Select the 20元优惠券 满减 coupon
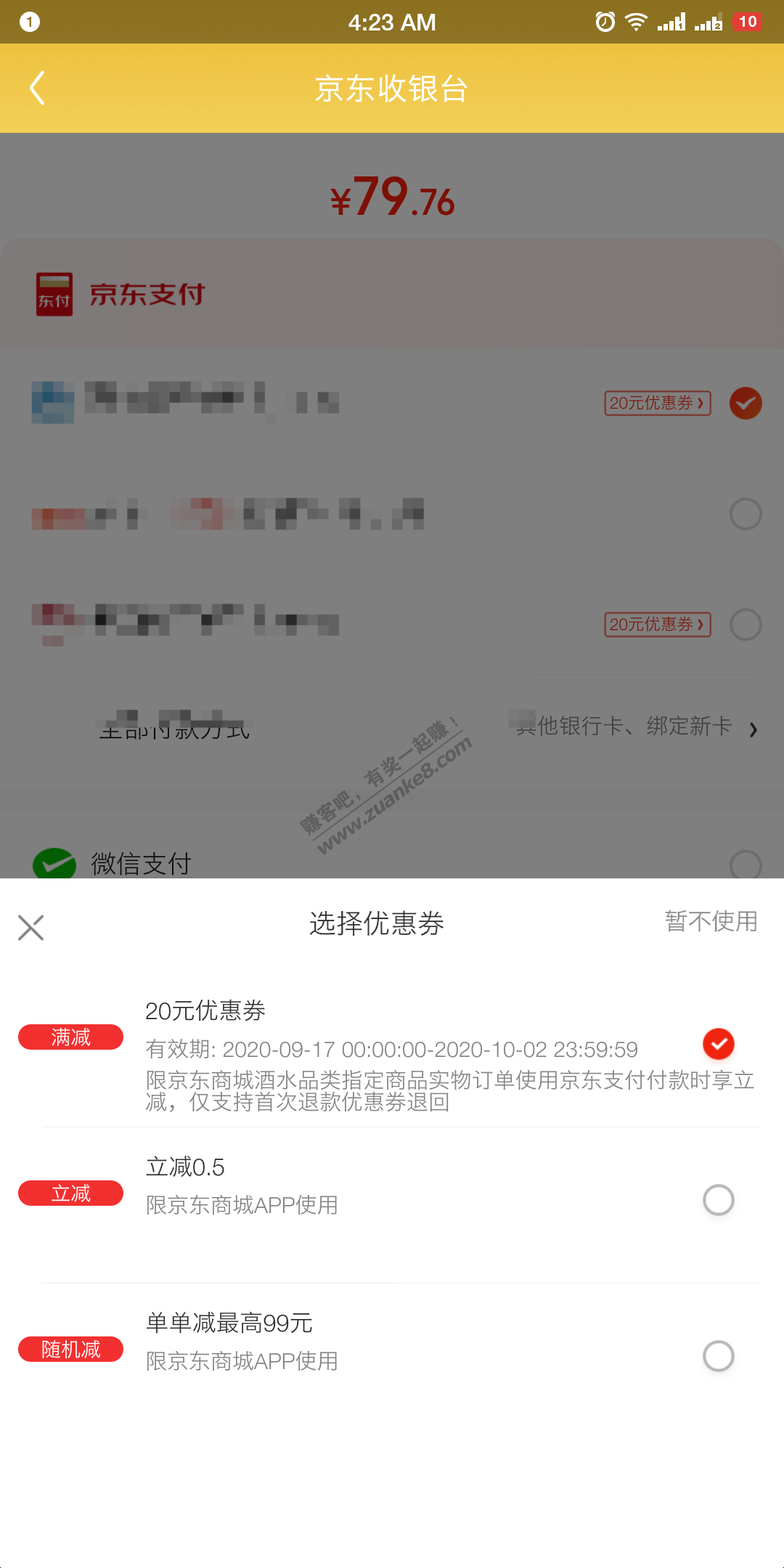784x1568 pixels. [x=718, y=1044]
